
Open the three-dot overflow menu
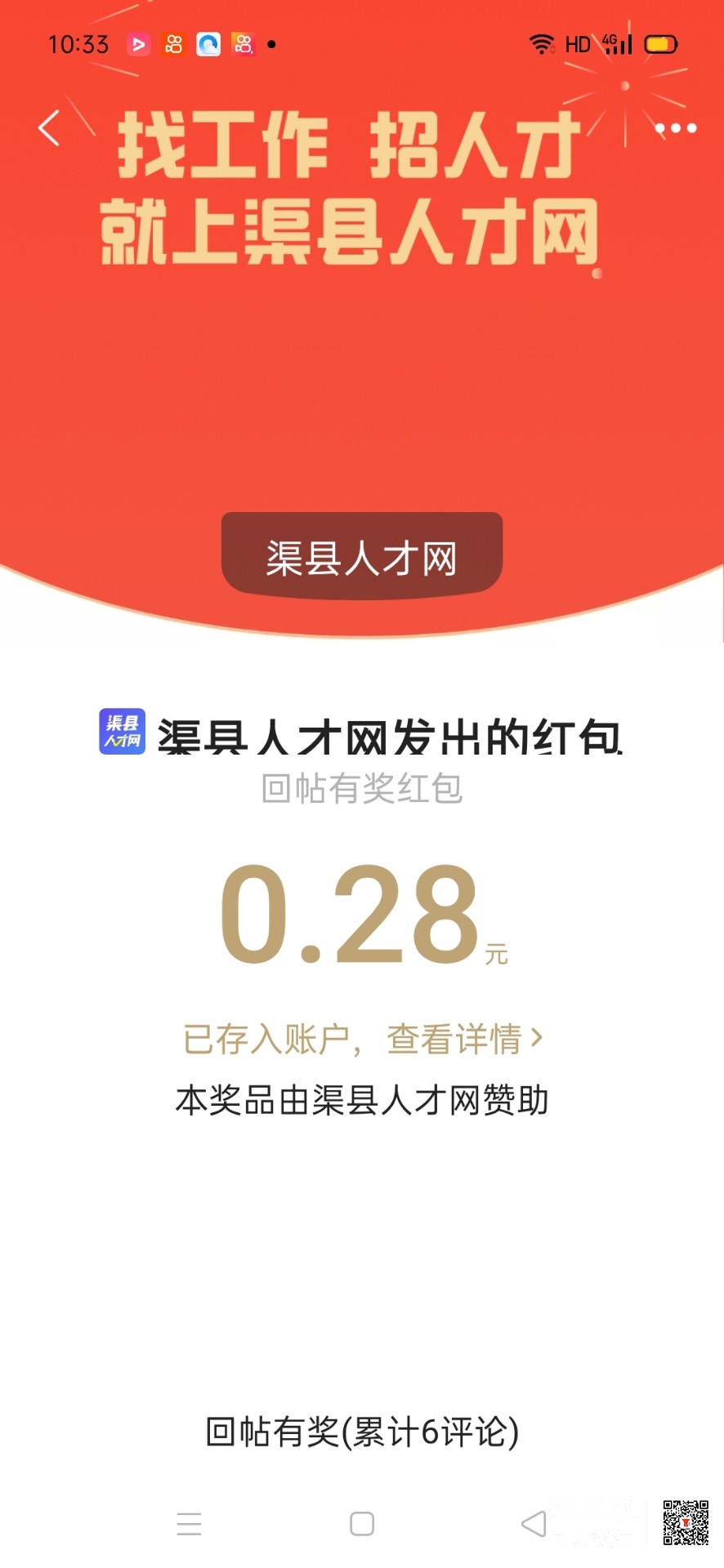pyautogui.click(x=675, y=128)
